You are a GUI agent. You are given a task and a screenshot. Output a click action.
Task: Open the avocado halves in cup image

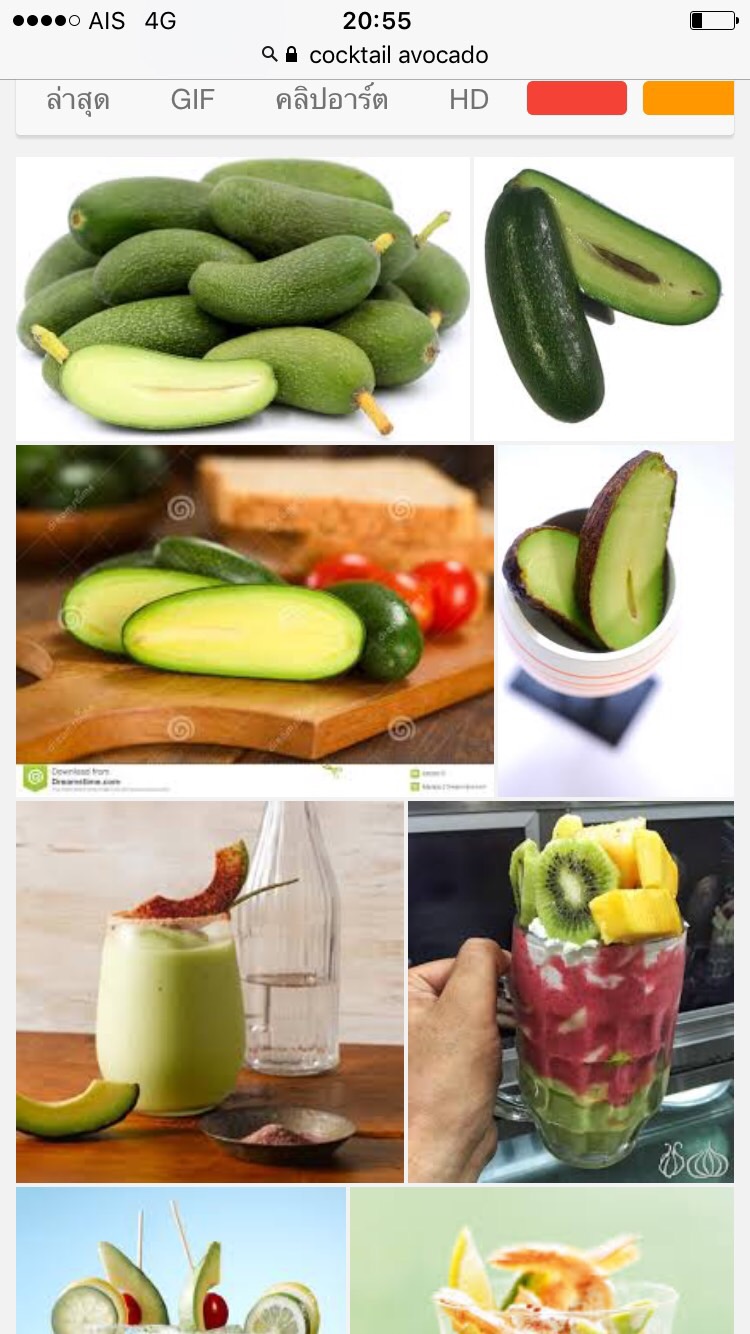pyautogui.click(x=615, y=618)
